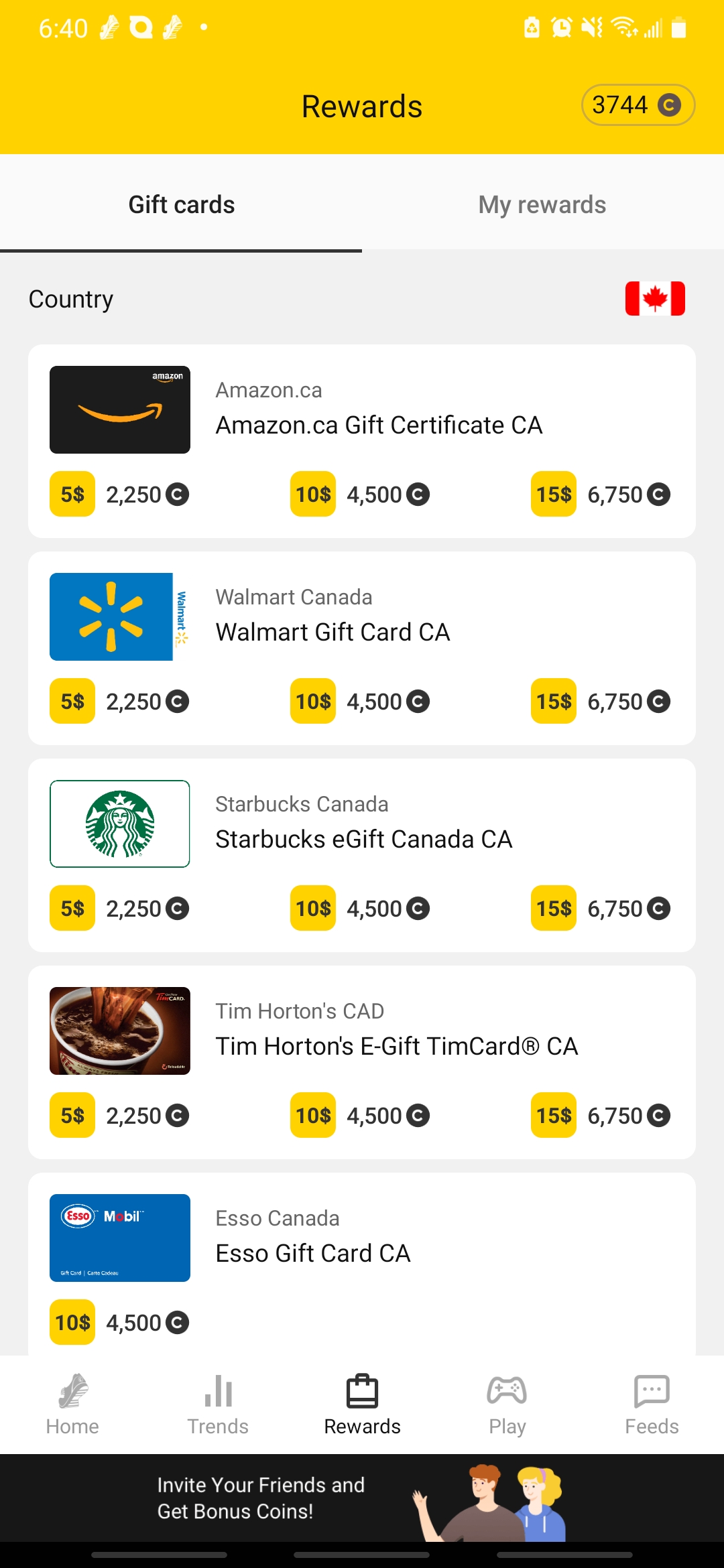Select the 15$ Starbucks eGift option
This screenshot has width=724, height=1568.
601,909
